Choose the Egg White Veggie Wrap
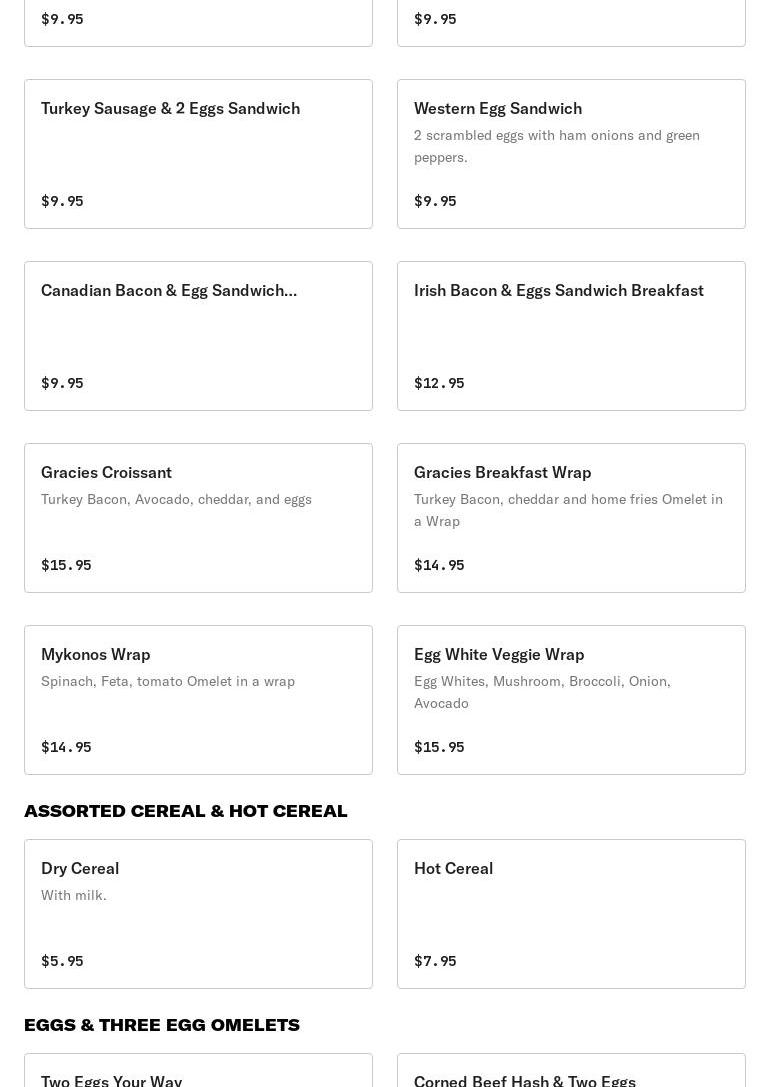 pos(571,700)
